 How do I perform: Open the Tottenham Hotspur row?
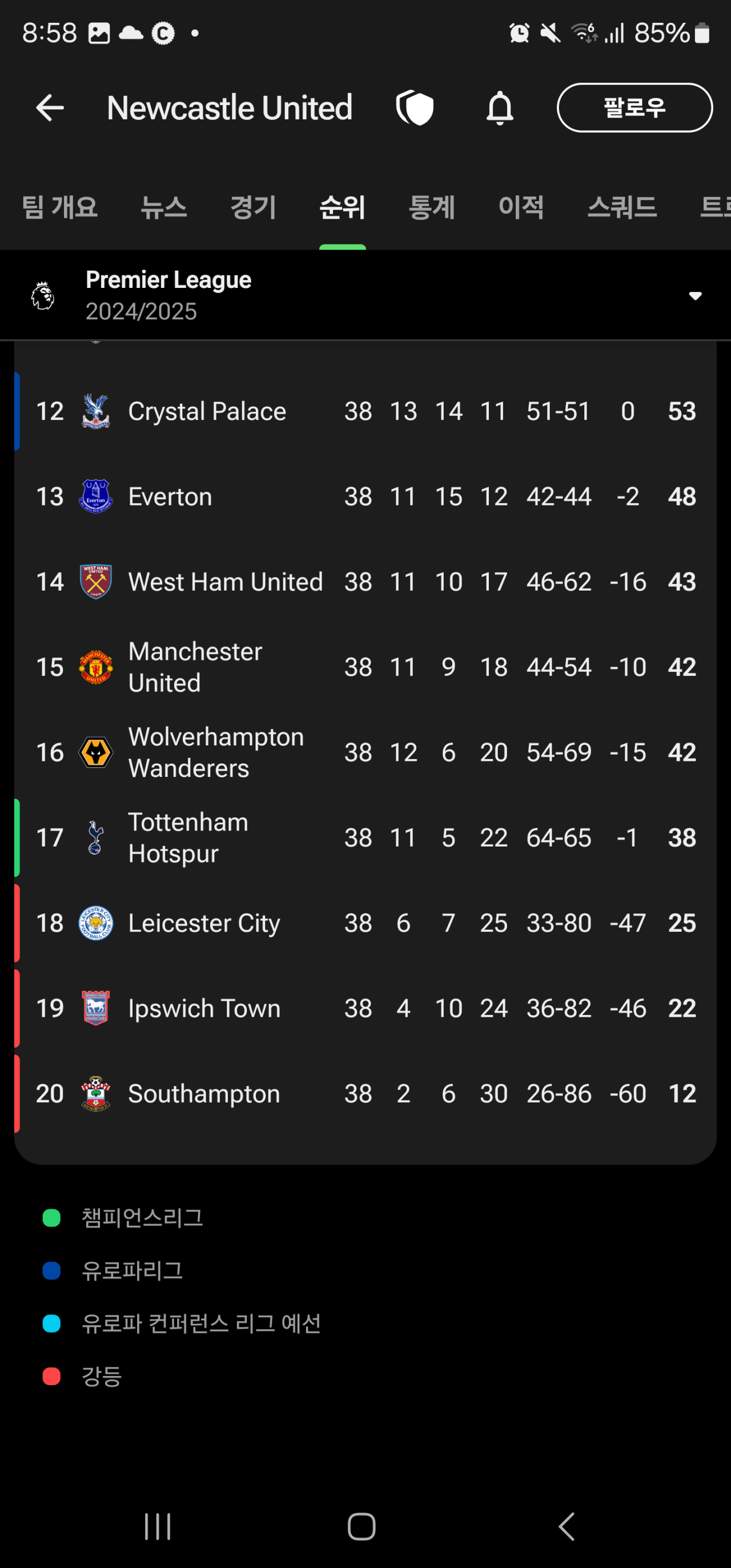pyautogui.click(x=365, y=837)
